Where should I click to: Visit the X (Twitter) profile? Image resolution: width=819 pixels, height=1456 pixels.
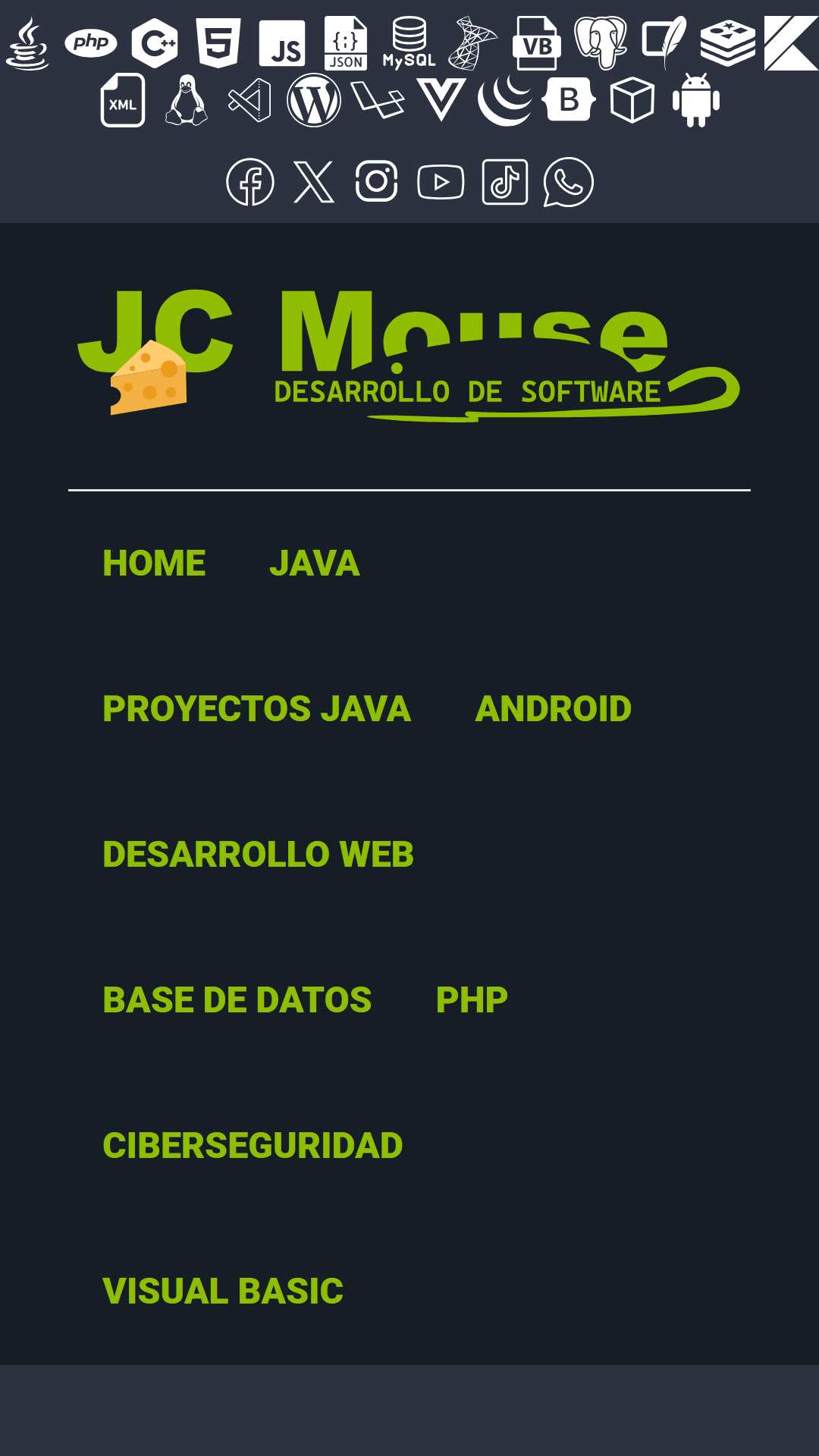point(314,182)
